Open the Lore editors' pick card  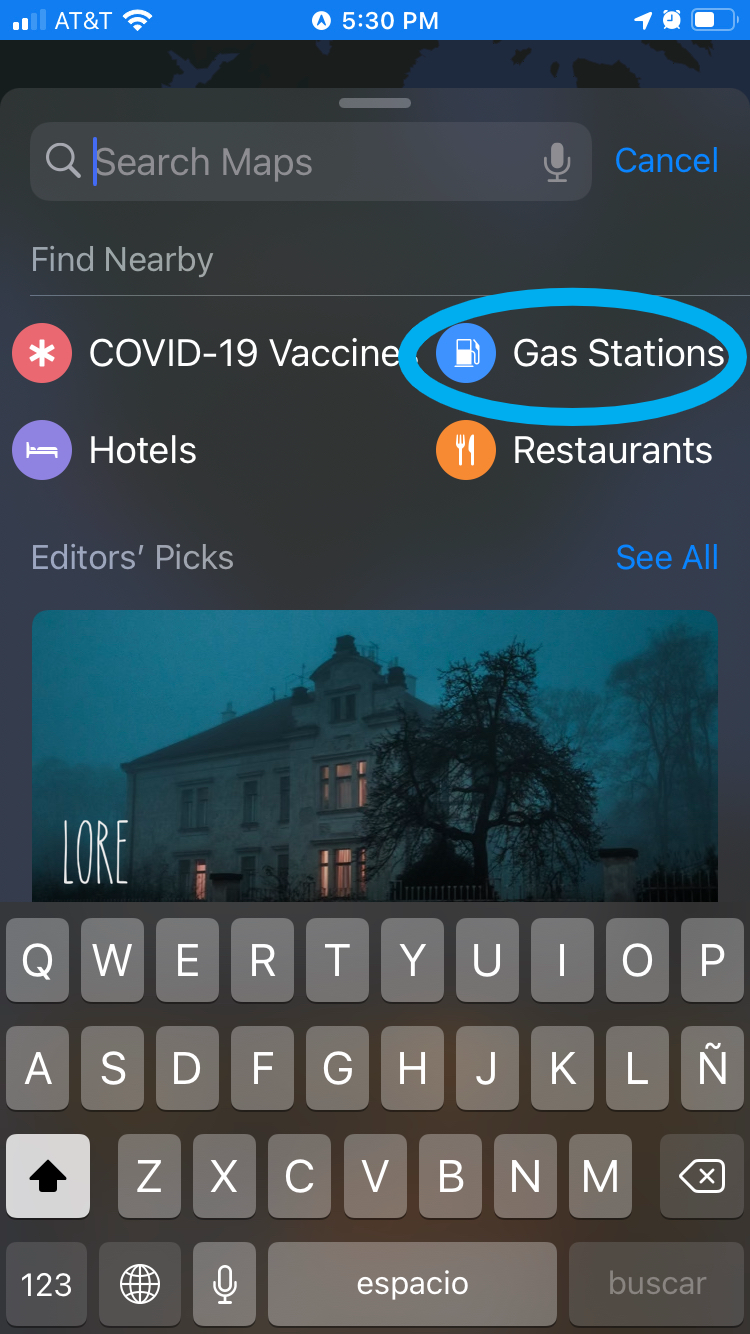tap(375, 755)
